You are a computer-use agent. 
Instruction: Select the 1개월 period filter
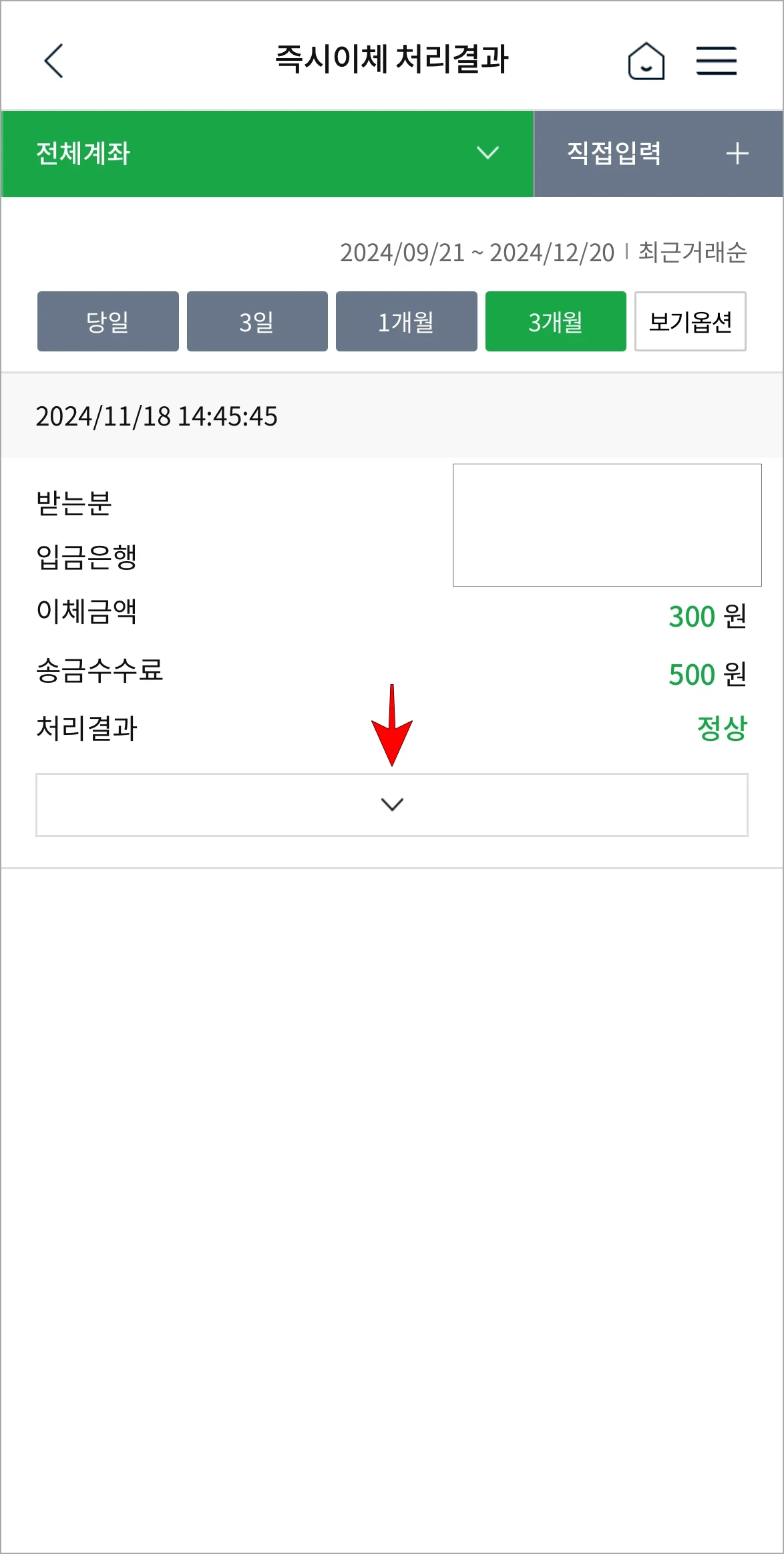tap(406, 321)
